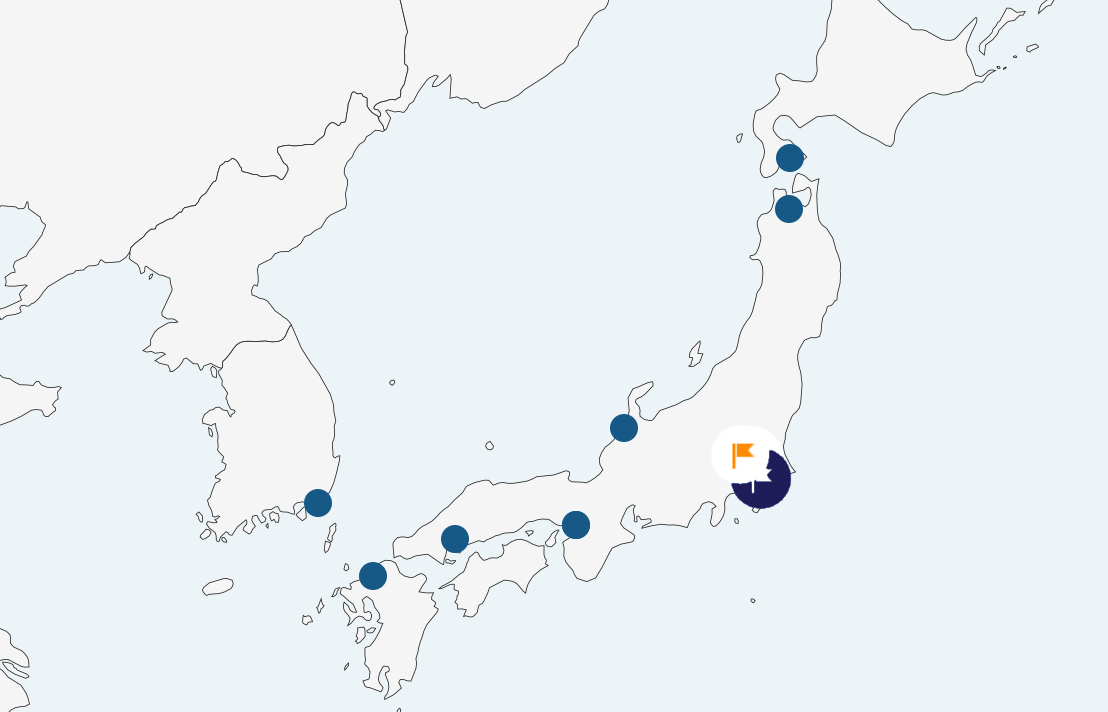Image resolution: width=1108 pixels, height=712 pixels.
Task: Select the marker on South Korea's southeast coast
Action: [x=318, y=503]
